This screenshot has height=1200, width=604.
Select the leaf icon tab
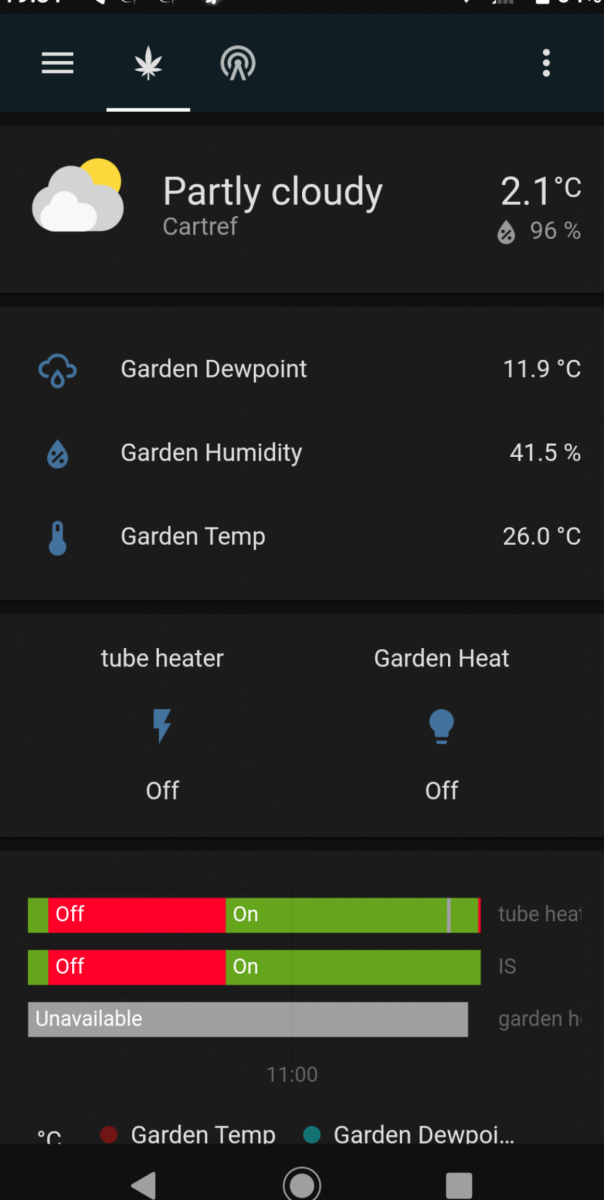click(148, 64)
